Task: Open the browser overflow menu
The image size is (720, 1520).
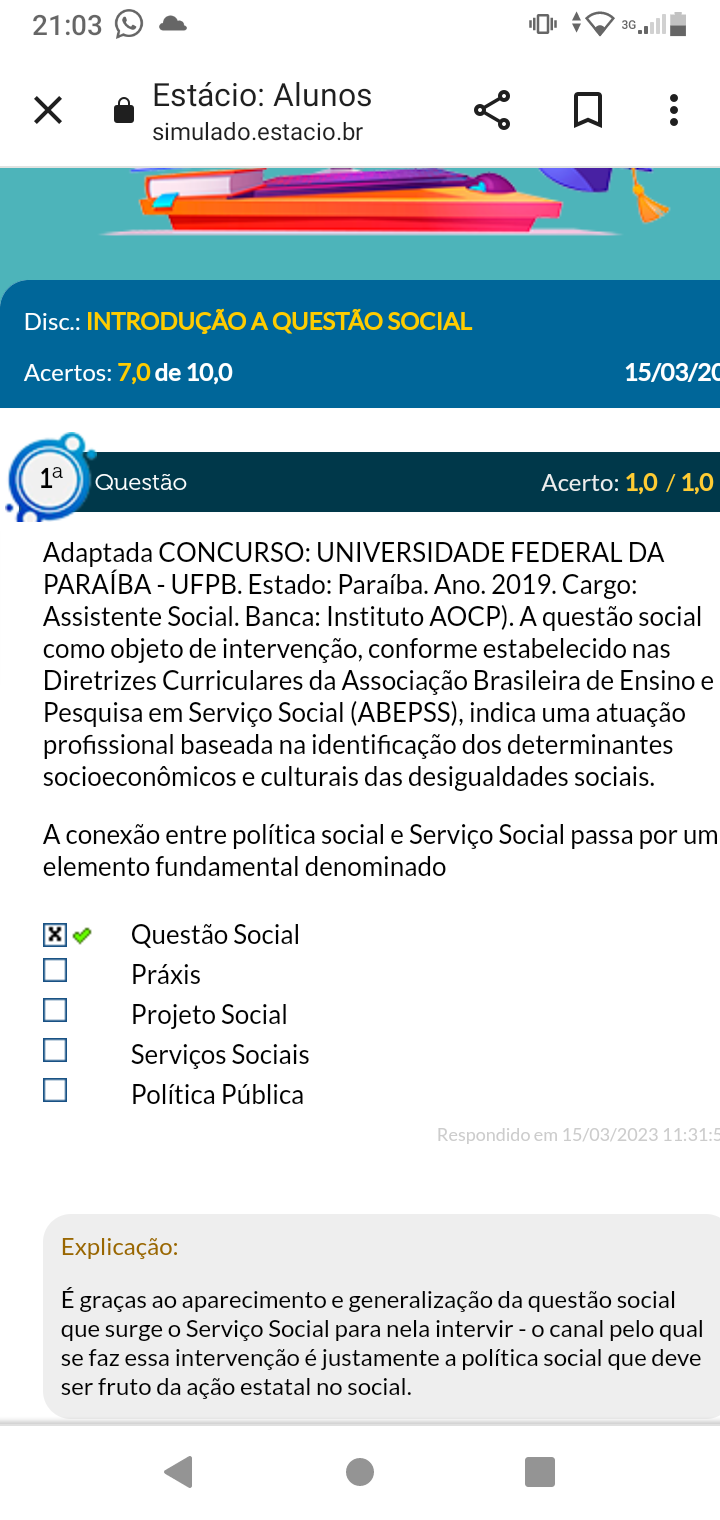Action: pyautogui.click(x=674, y=110)
